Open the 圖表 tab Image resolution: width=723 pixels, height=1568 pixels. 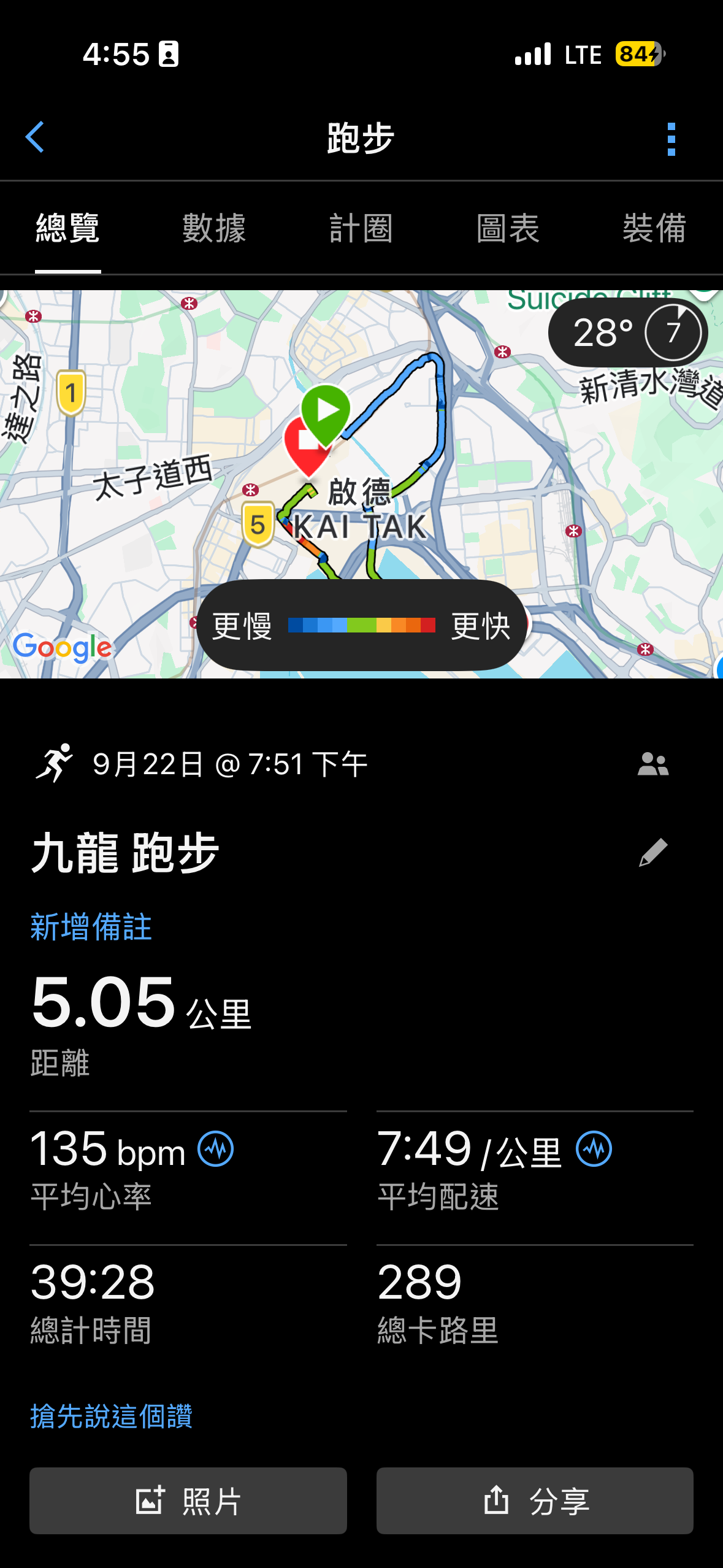pyautogui.click(x=508, y=228)
